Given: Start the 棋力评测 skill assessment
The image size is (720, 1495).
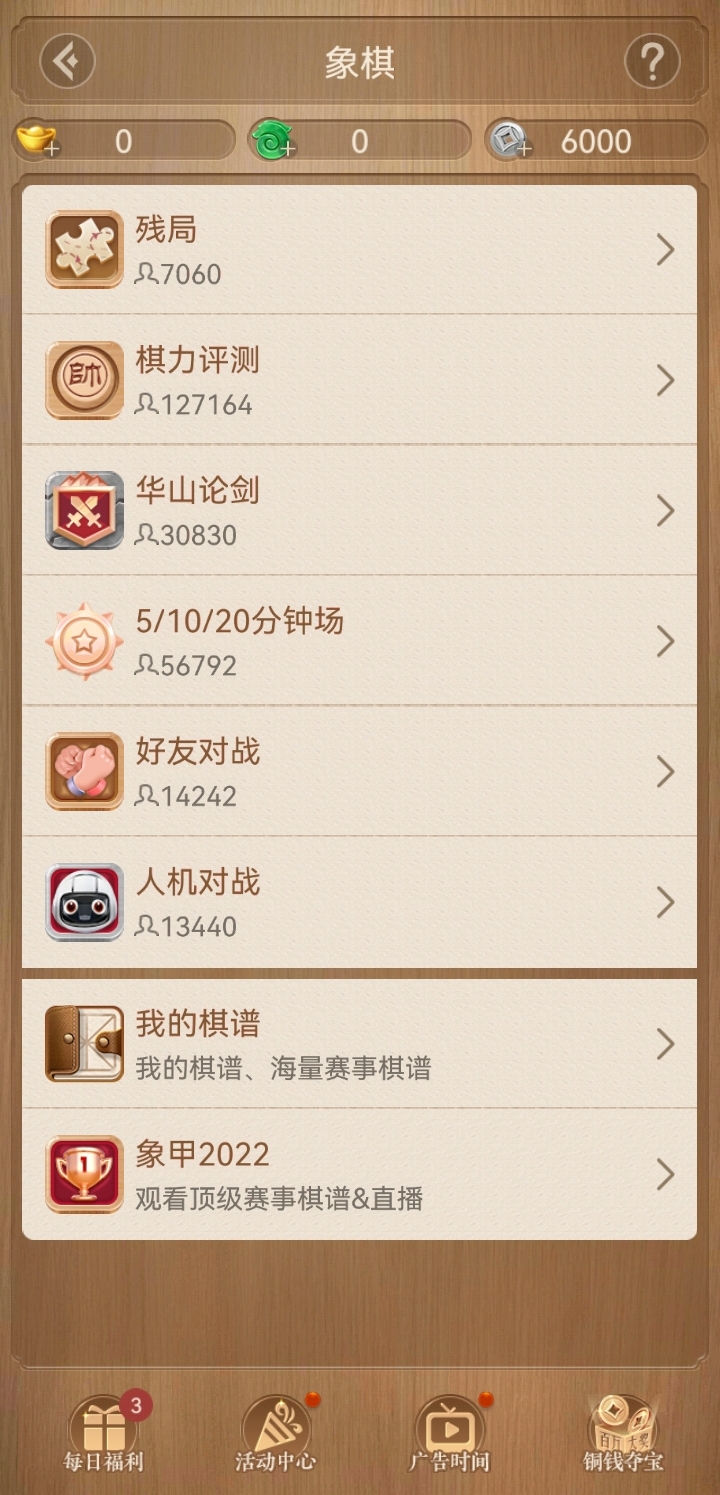Looking at the screenshot, I should click(359, 380).
